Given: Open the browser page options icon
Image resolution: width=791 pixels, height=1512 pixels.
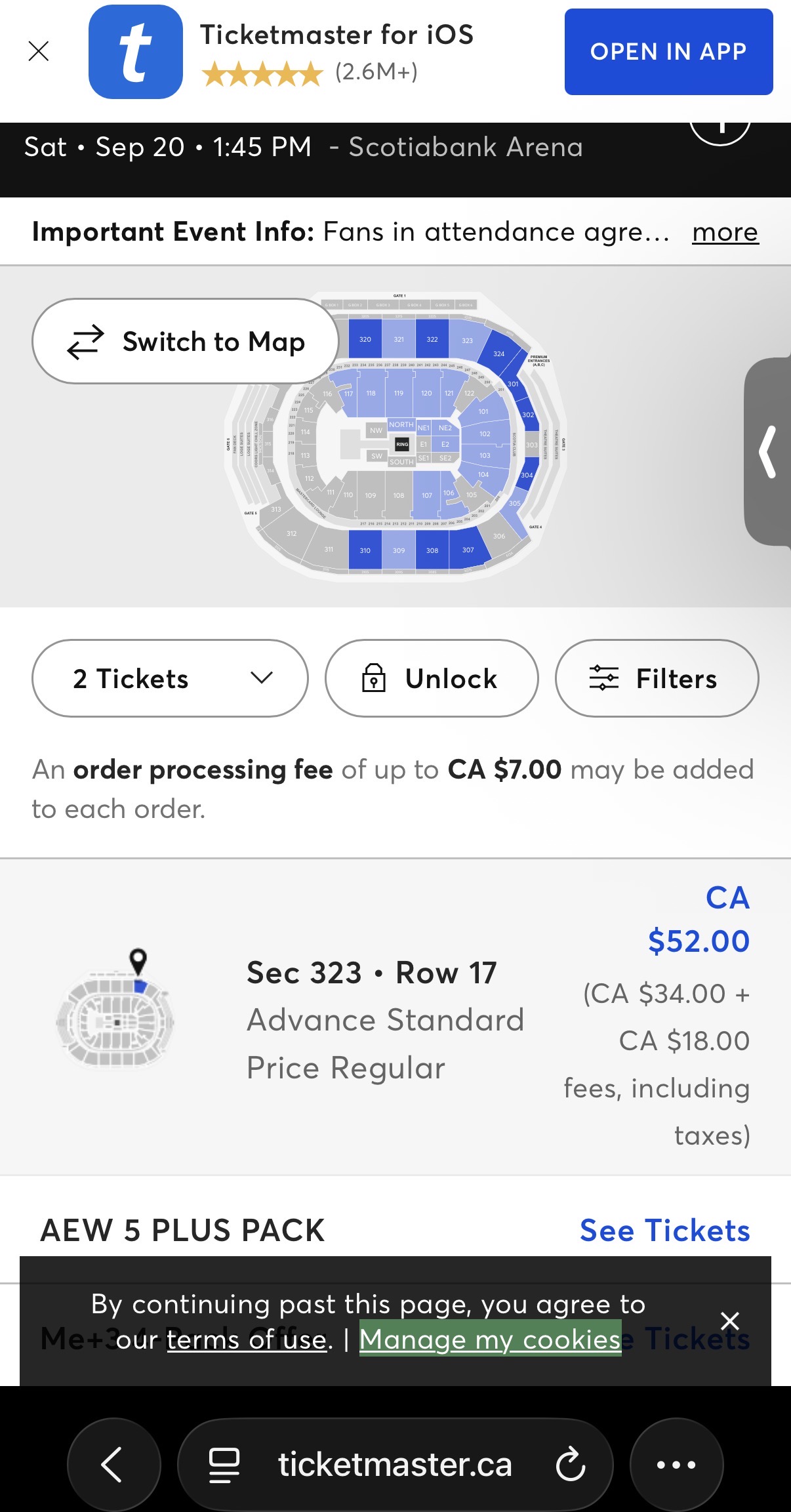Looking at the screenshot, I should coord(224,1465).
